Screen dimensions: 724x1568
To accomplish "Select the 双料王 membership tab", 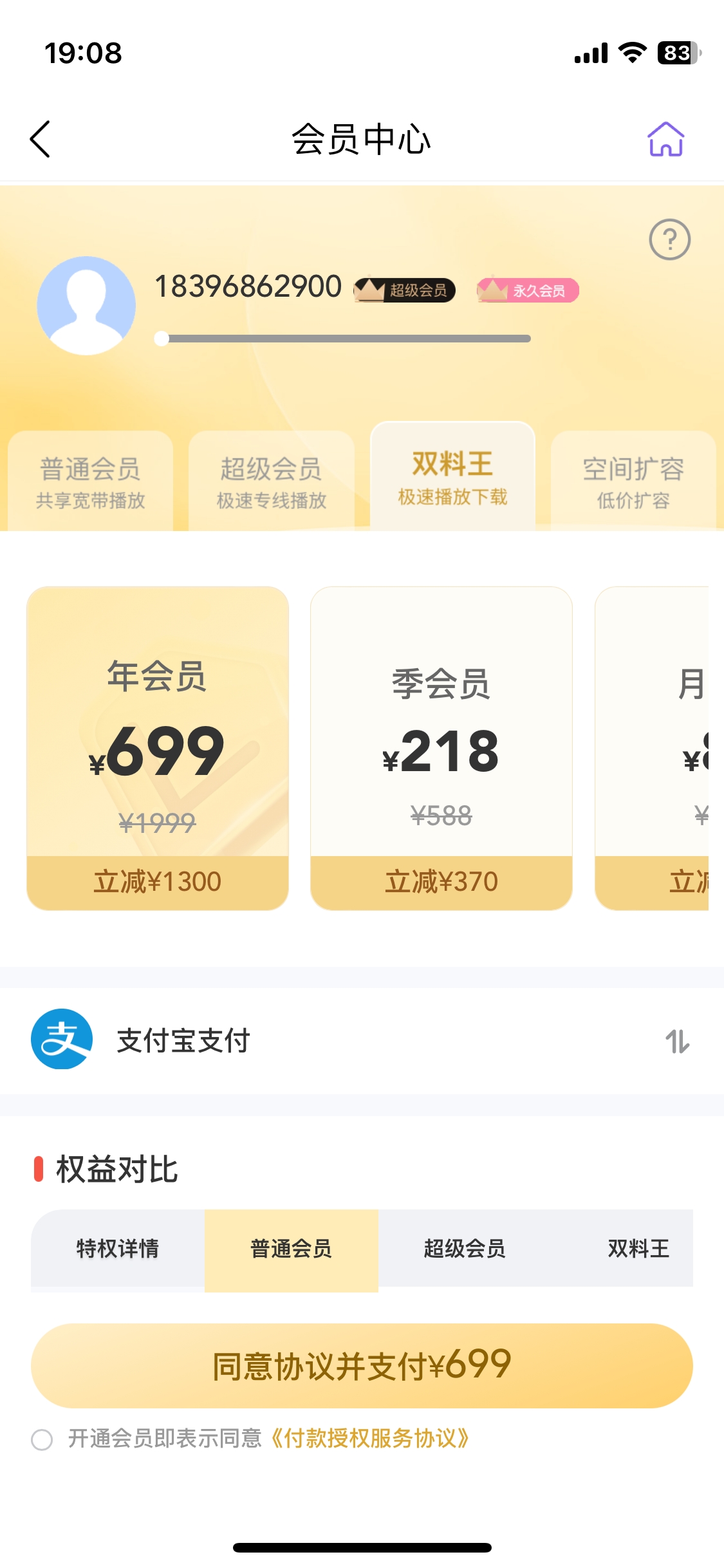I will click(452, 478).
